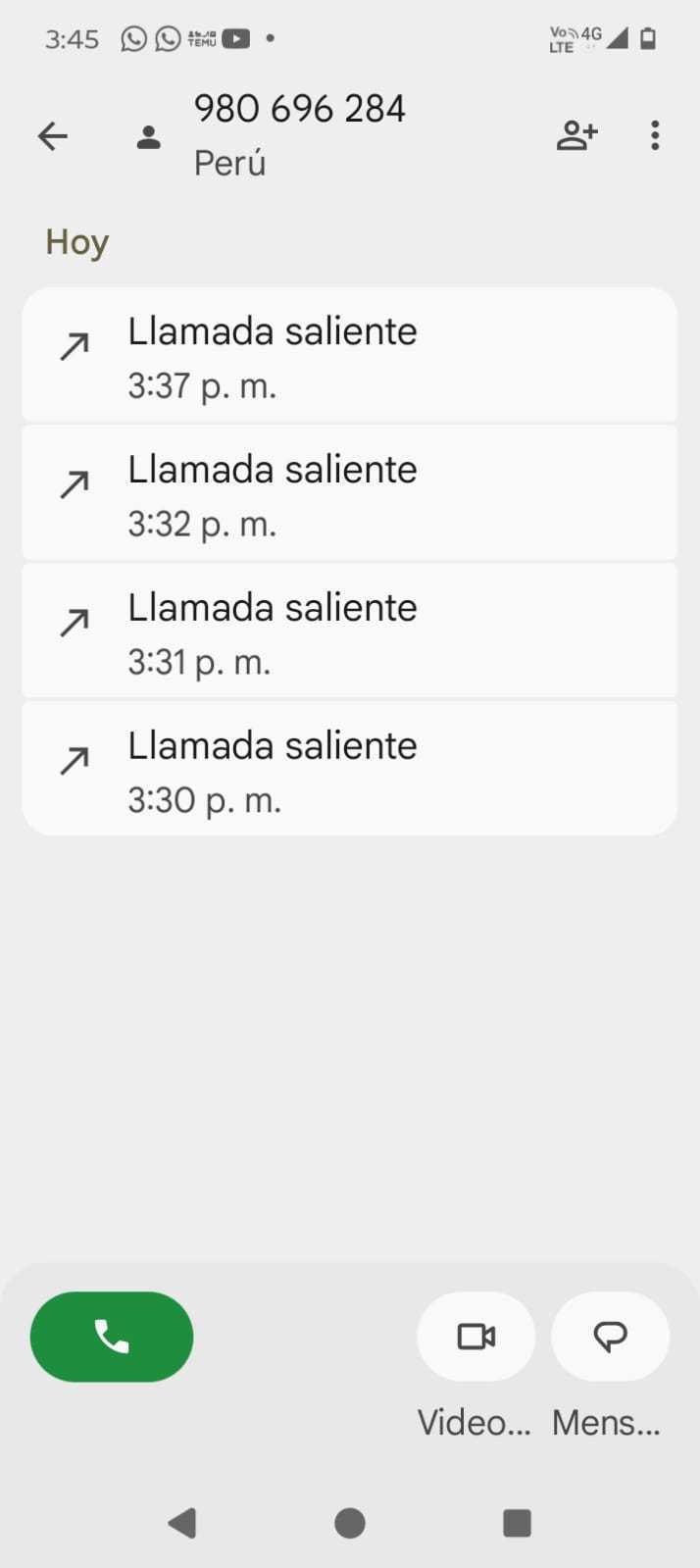The width and height of the screenshot is (700, 1568).
Task: Call the number with the green button
Action: point(112,1336)
